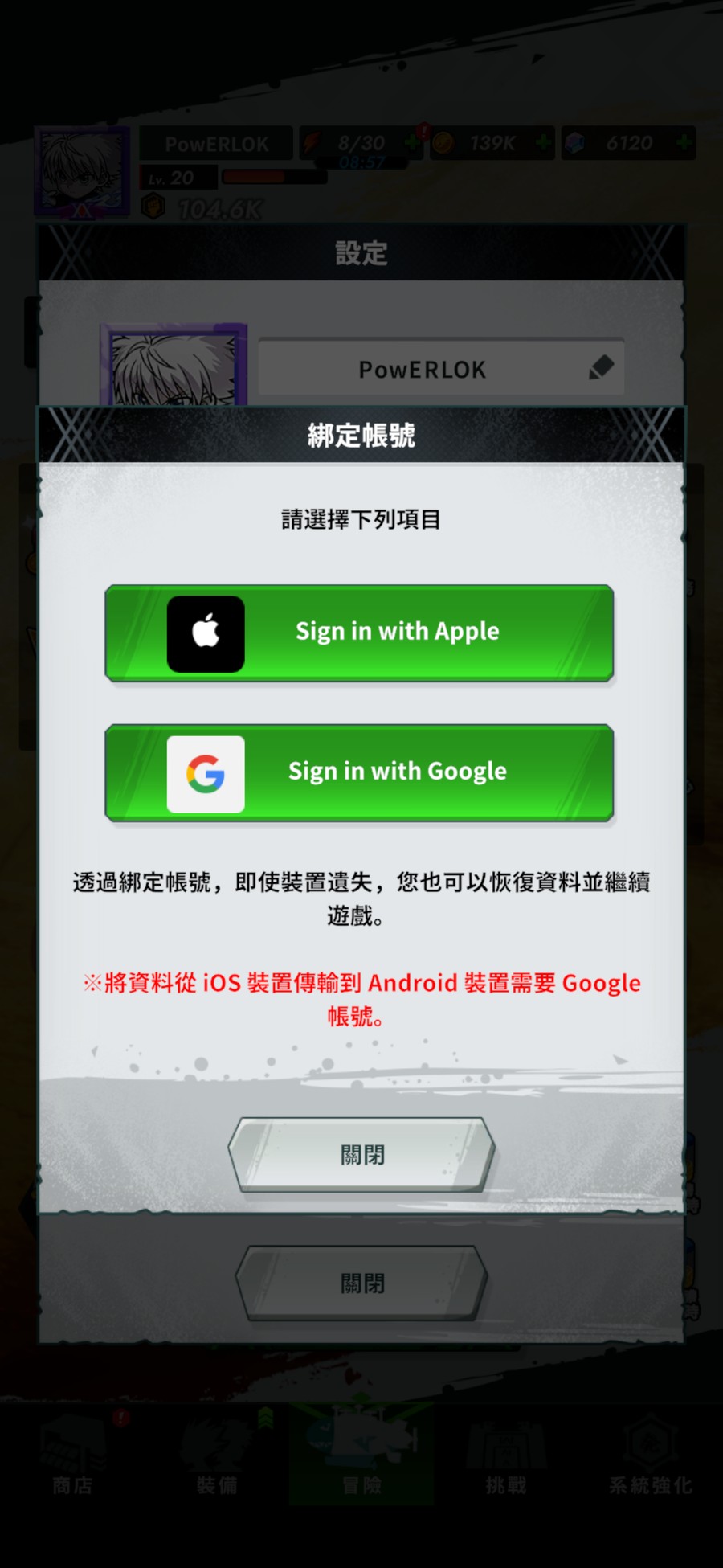723x1568 pixels.
Task: Tap Sign in with Apple button
Action: pos(359,633)
